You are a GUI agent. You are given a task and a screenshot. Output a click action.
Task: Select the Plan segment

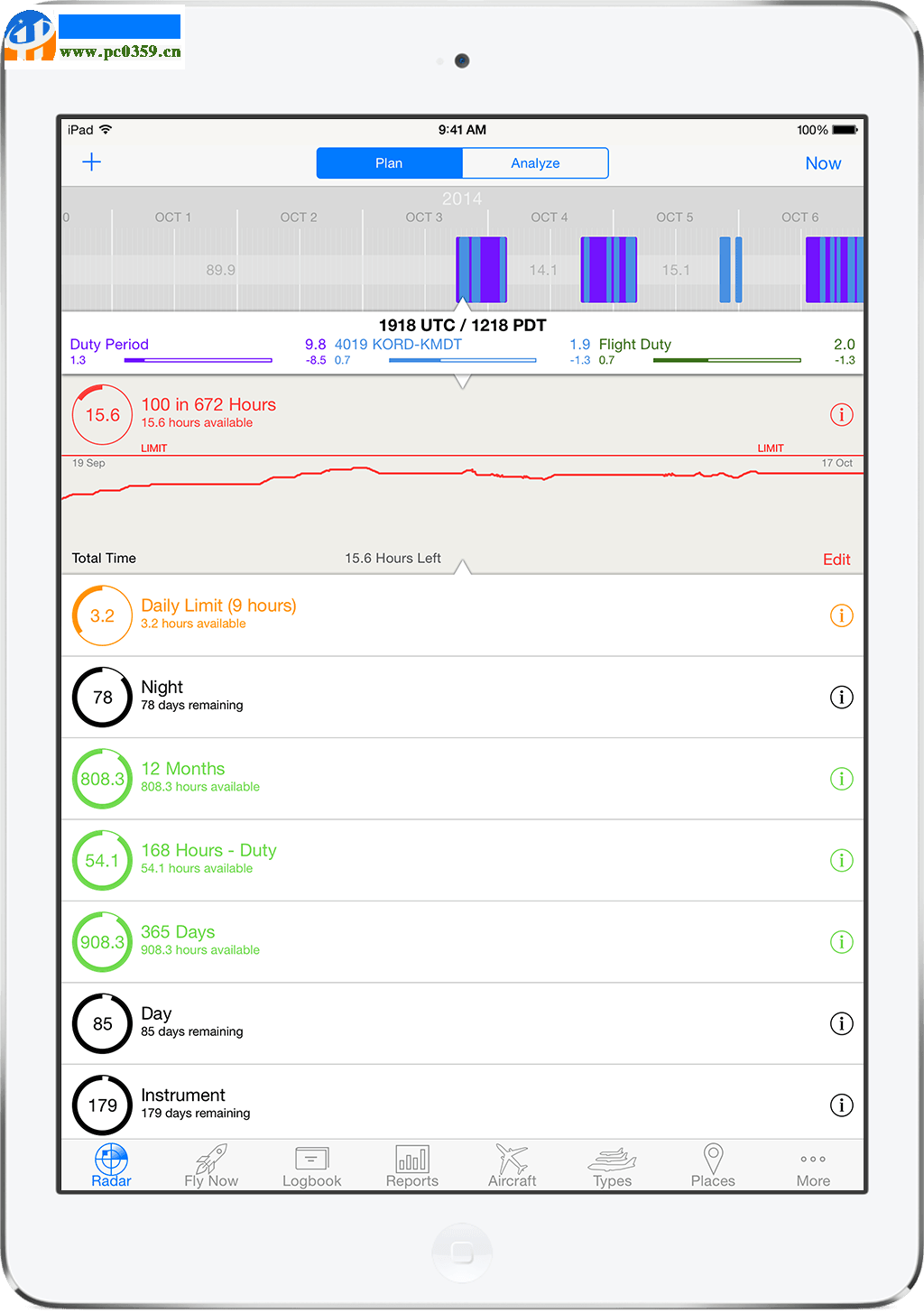point(389,163)
